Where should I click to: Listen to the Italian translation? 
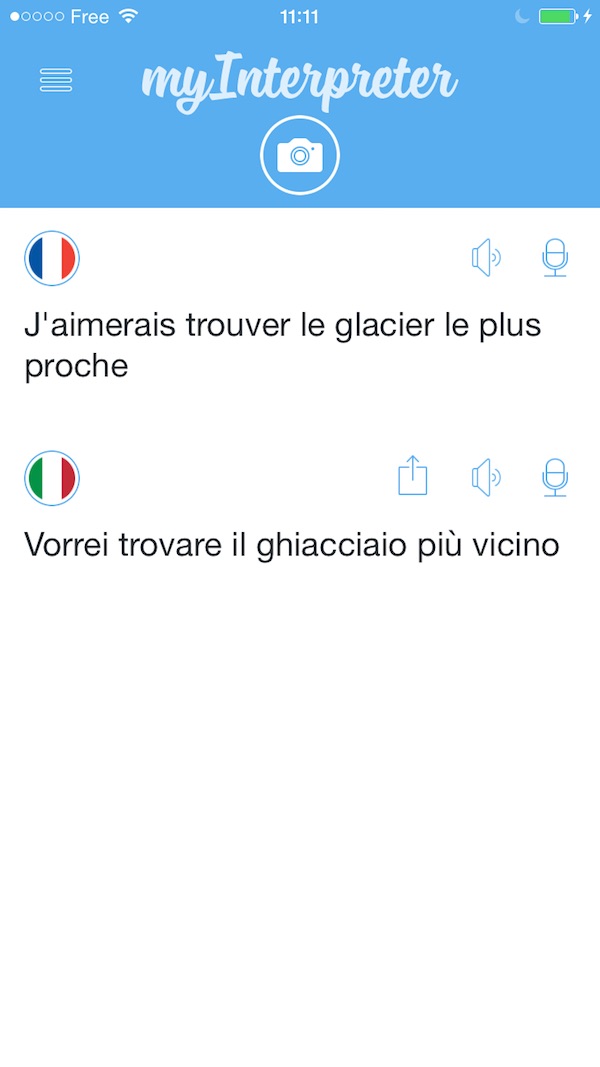486,478
